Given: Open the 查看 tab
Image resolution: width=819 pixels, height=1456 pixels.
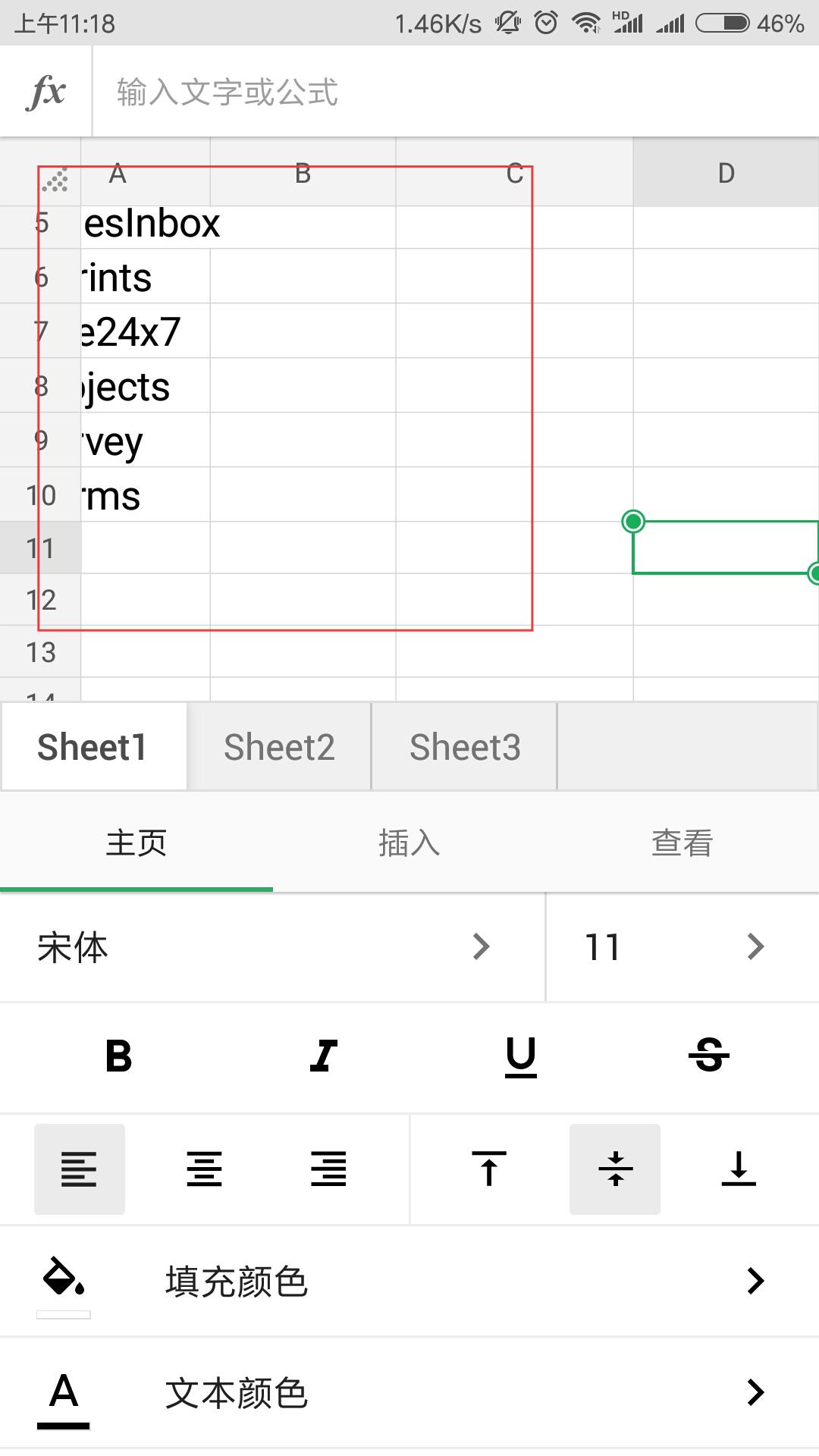Looking at the screenshot, I should 682,843.
